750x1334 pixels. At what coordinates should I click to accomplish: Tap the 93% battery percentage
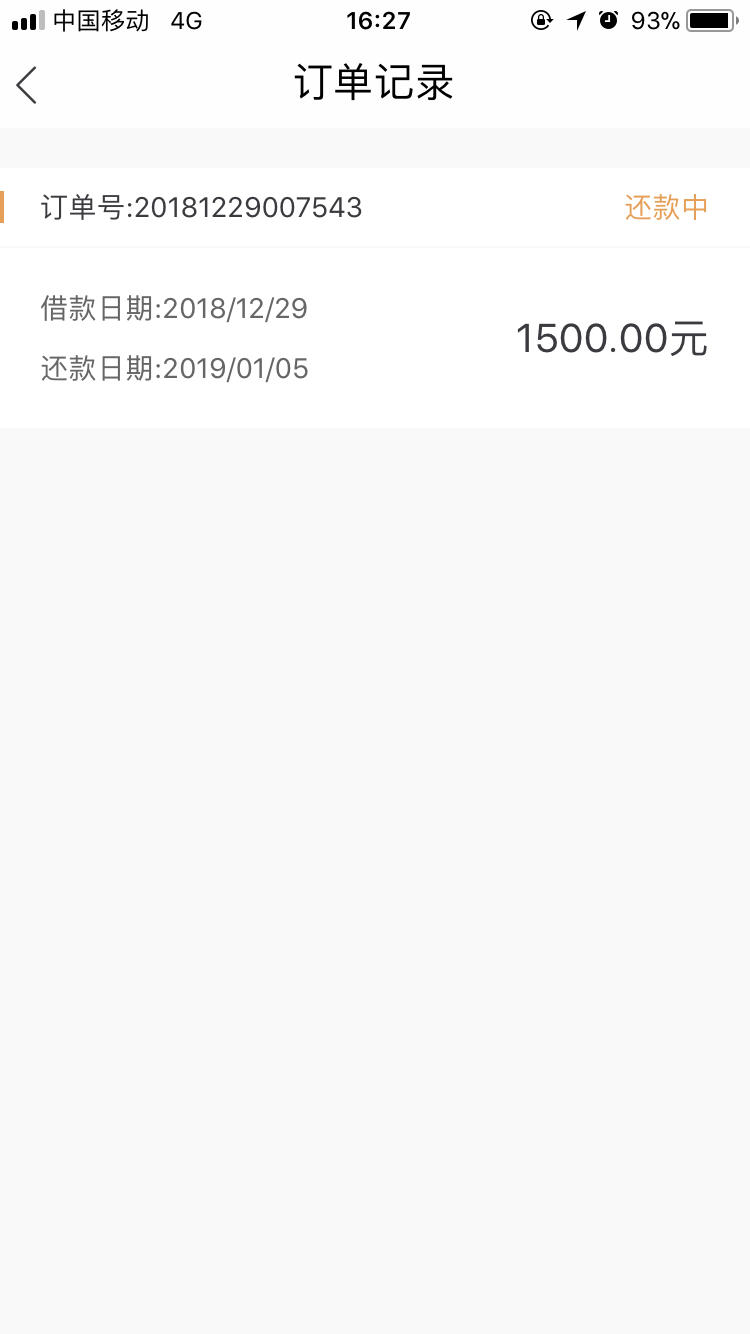point(655,20)
